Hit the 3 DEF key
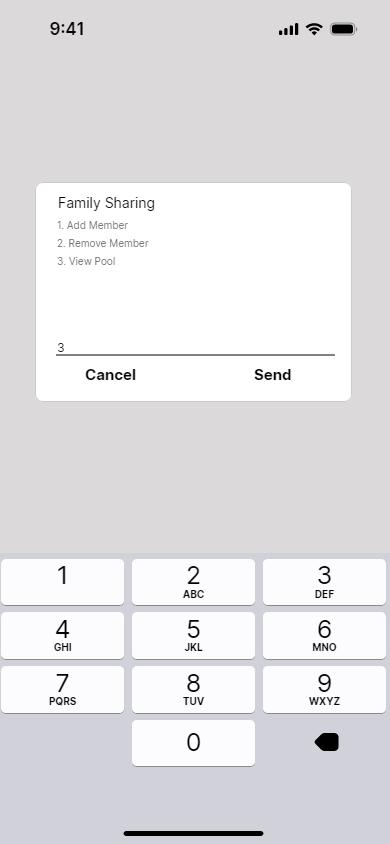390x844 pixels. click(324, 582)
